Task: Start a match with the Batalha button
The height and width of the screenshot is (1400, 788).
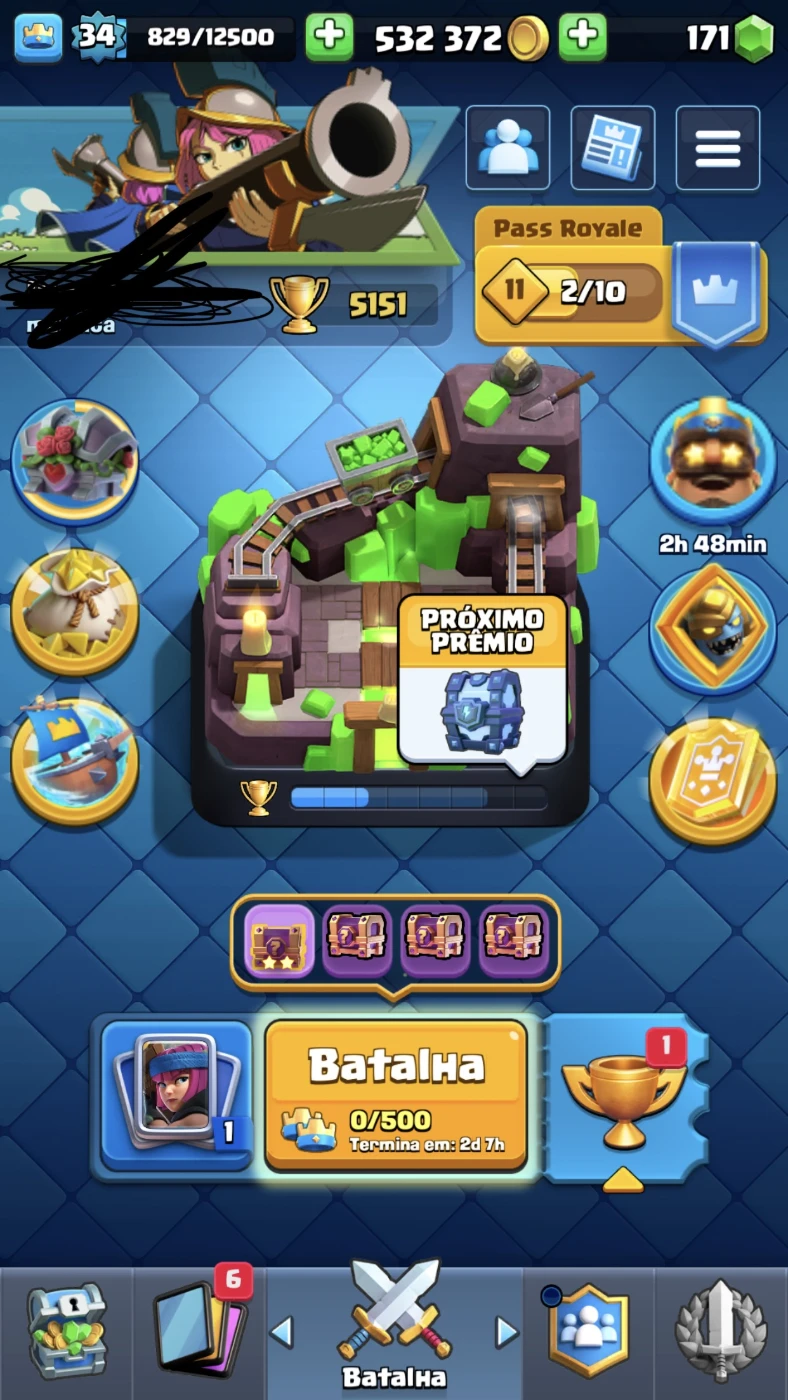Action: [396, 1094]
